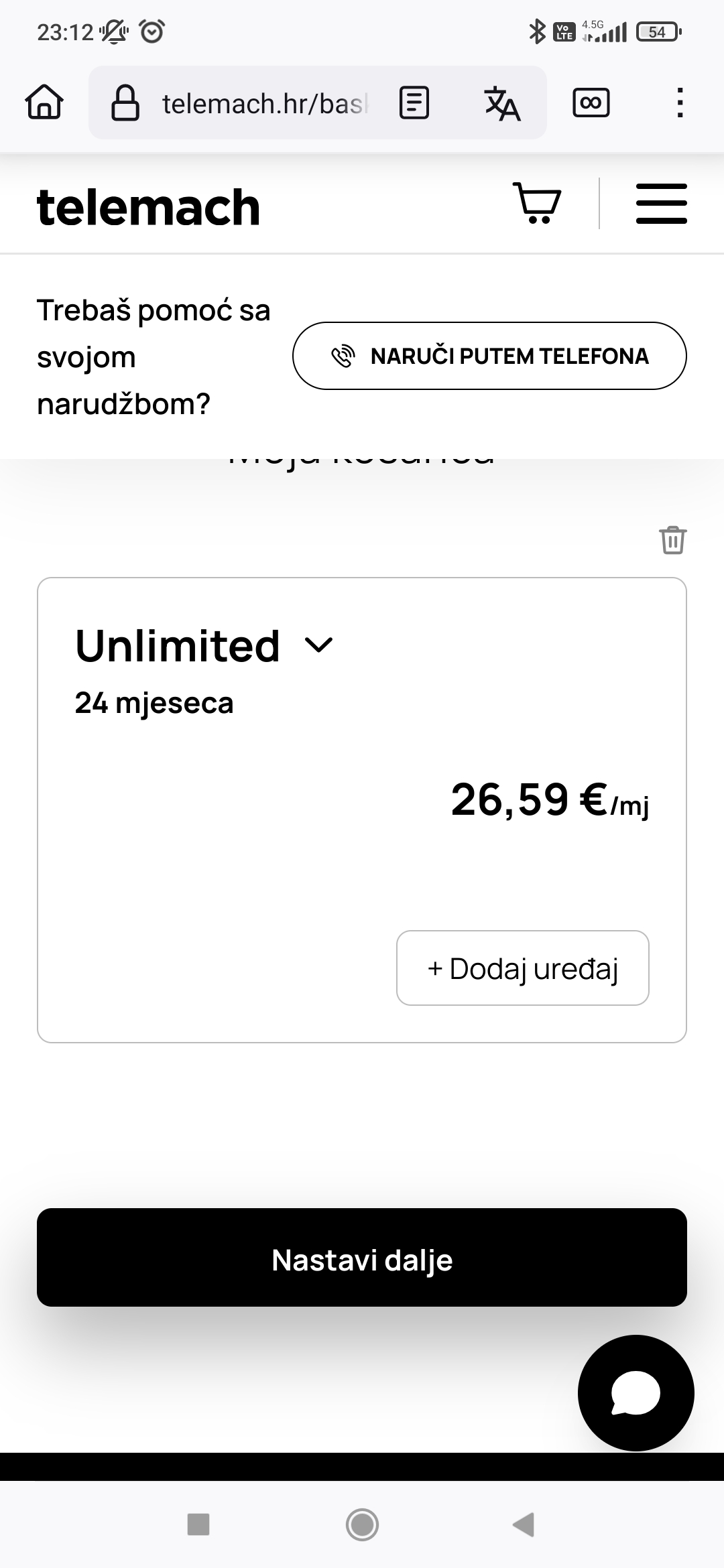This screenshot has height=1568, width=724.
Task: Tap Naruči putem telefona button
Action: [489, 356]
